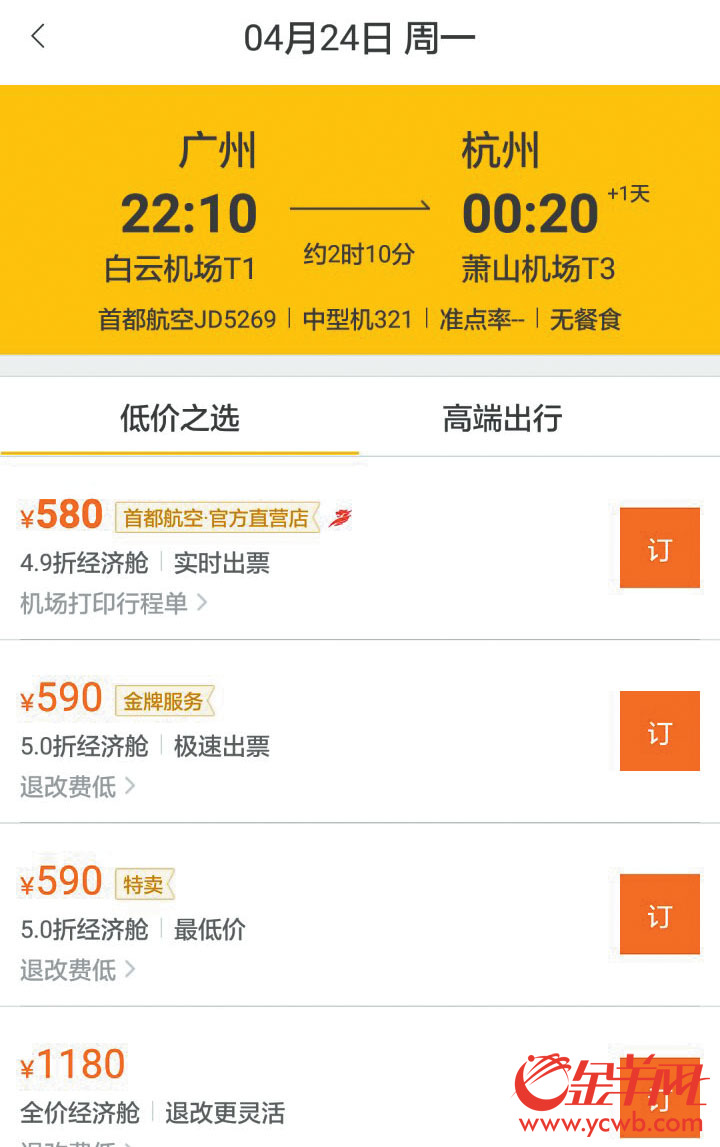Switch to the 高端出行 tab
The width and height of the screenshot is (720, 1147).
click(x=502, y=418)
